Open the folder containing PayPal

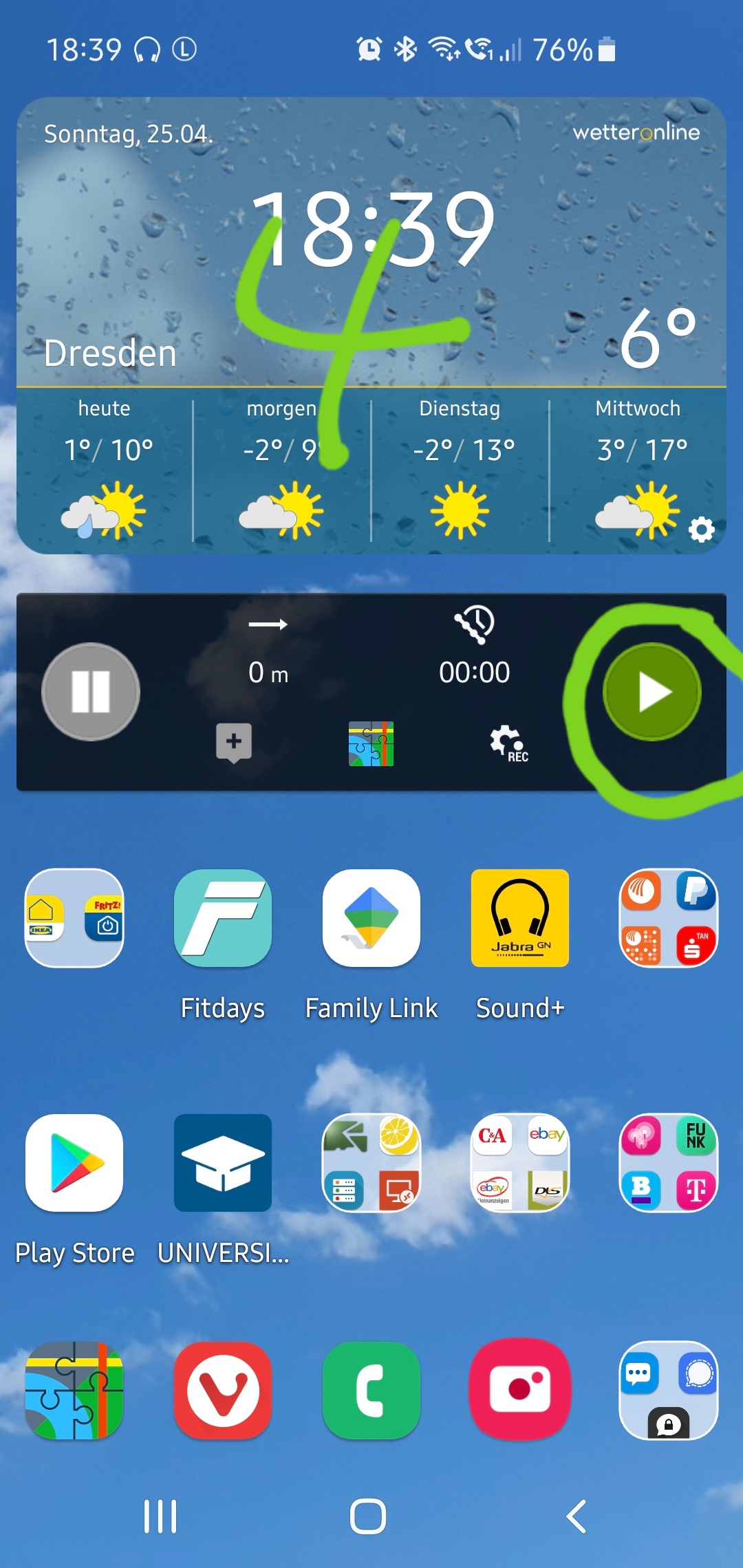click(669, 918)
